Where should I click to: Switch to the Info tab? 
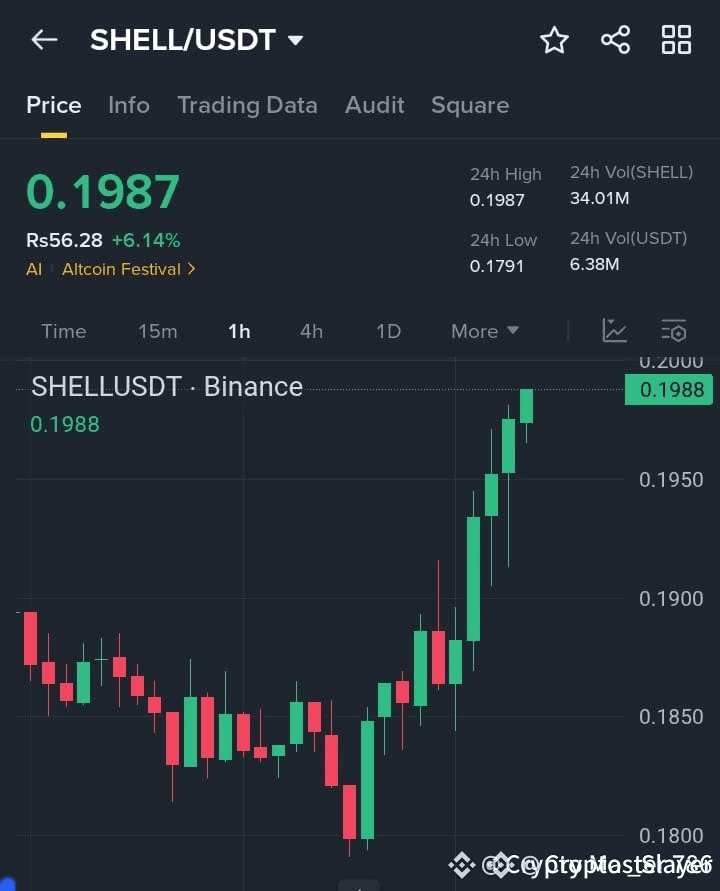tap(129, 105)
